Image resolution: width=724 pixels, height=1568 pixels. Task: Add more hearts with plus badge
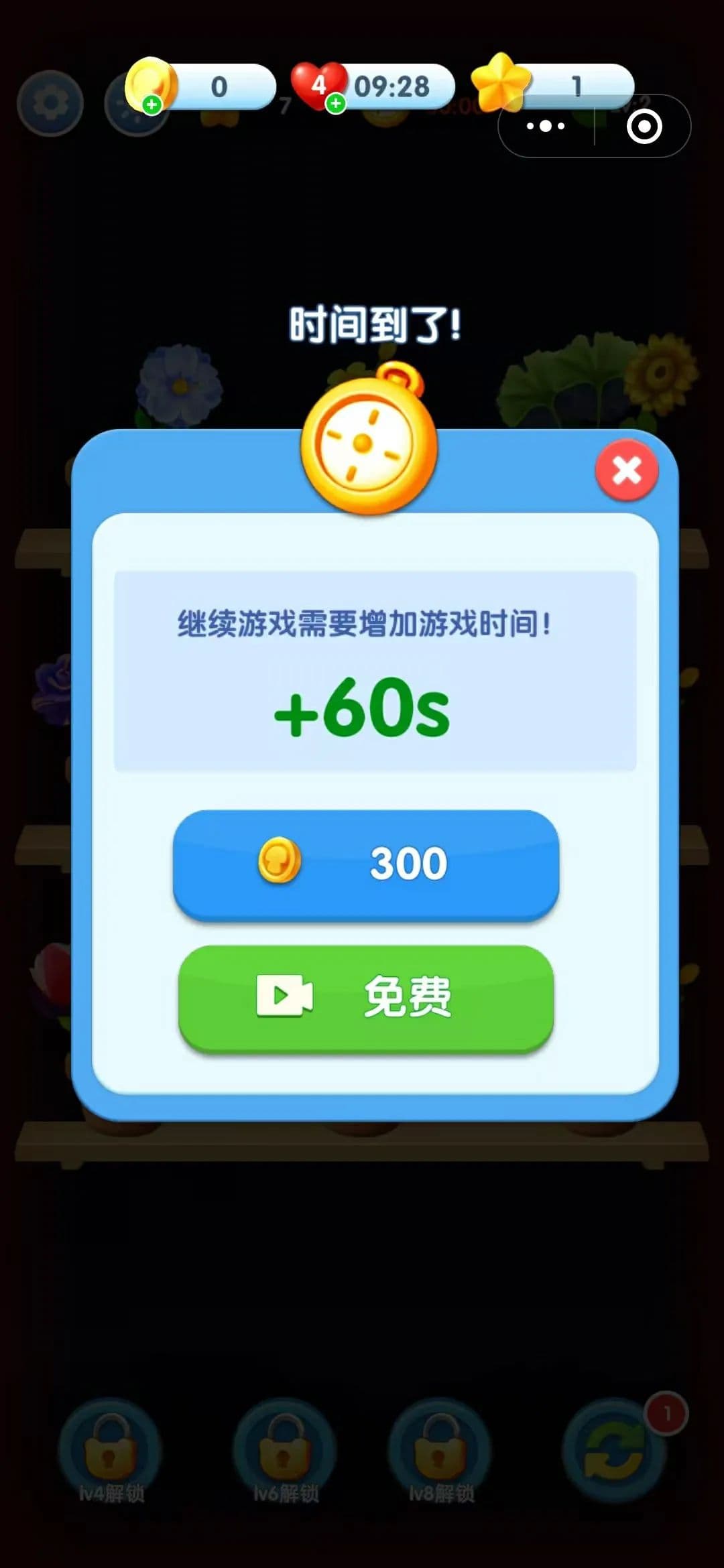[336, 104]
